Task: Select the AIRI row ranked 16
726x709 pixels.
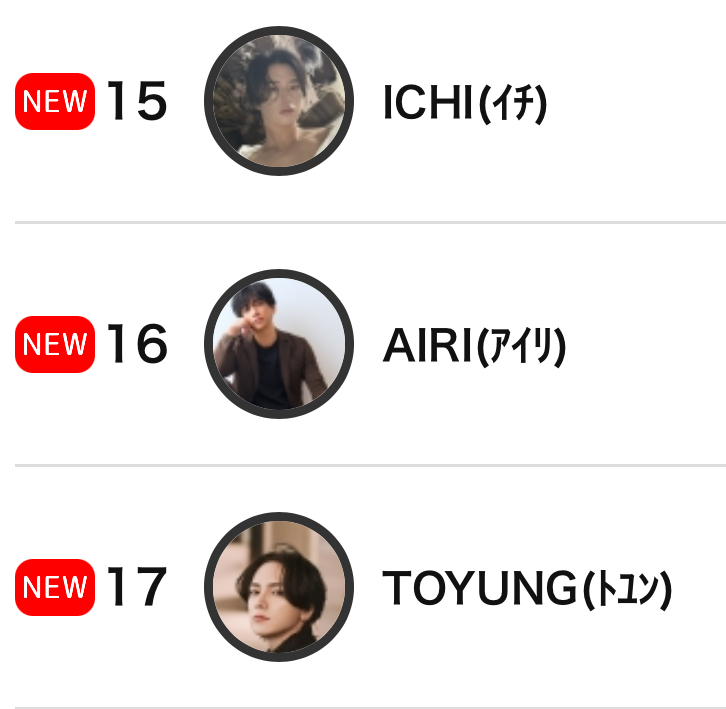Action: click(x=474, y=346)
